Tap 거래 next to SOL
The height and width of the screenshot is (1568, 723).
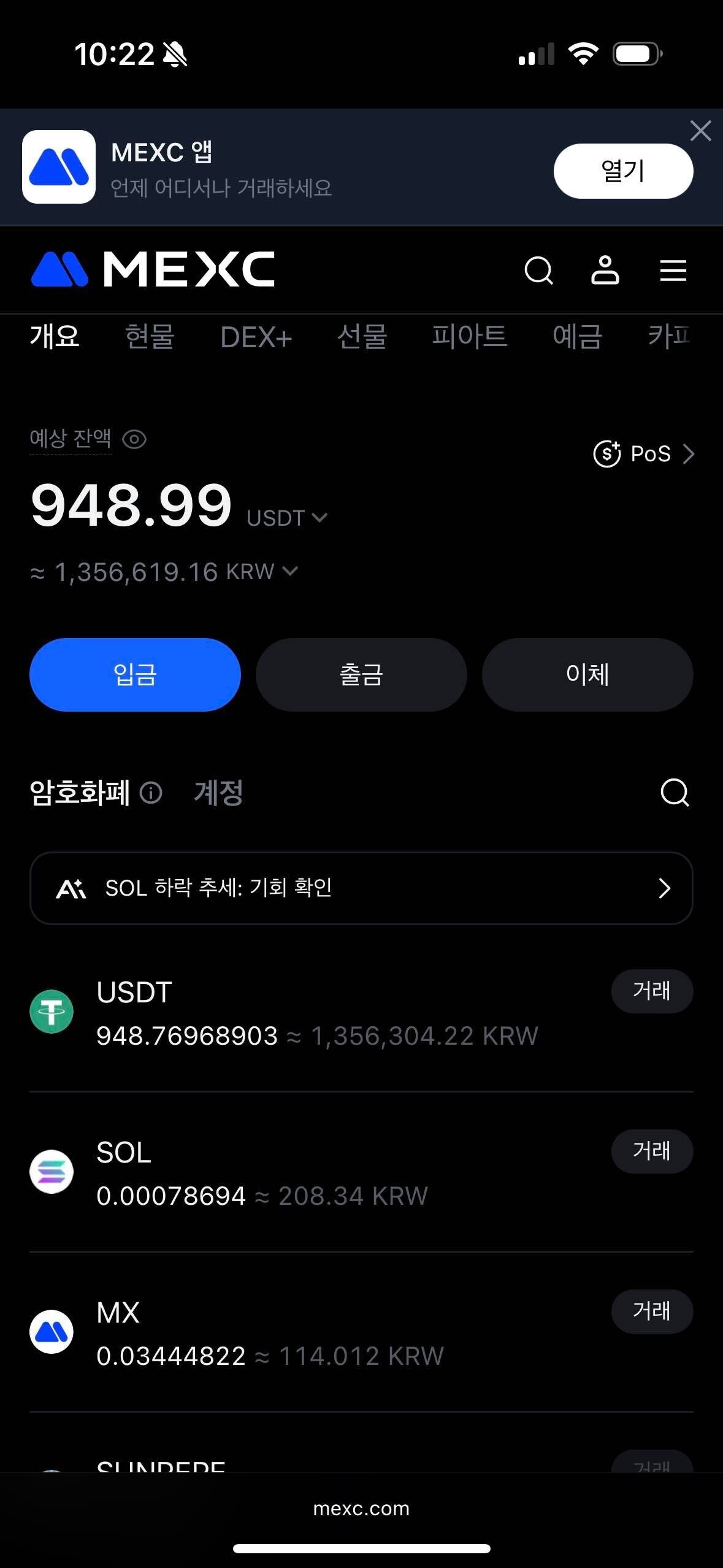(x=652, y=1151)
